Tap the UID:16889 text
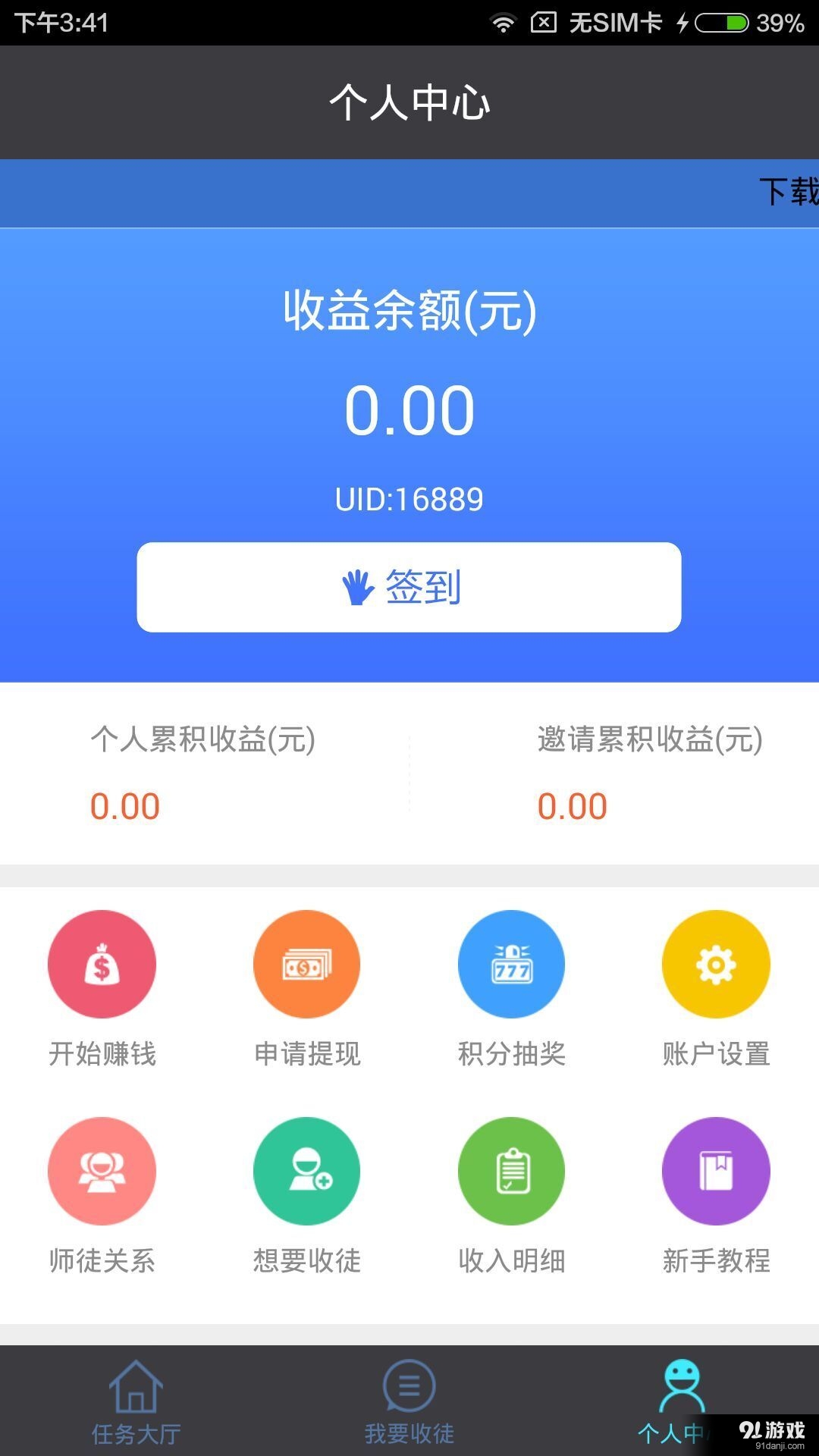The image size is (819, 1456). tap(409, 498)
